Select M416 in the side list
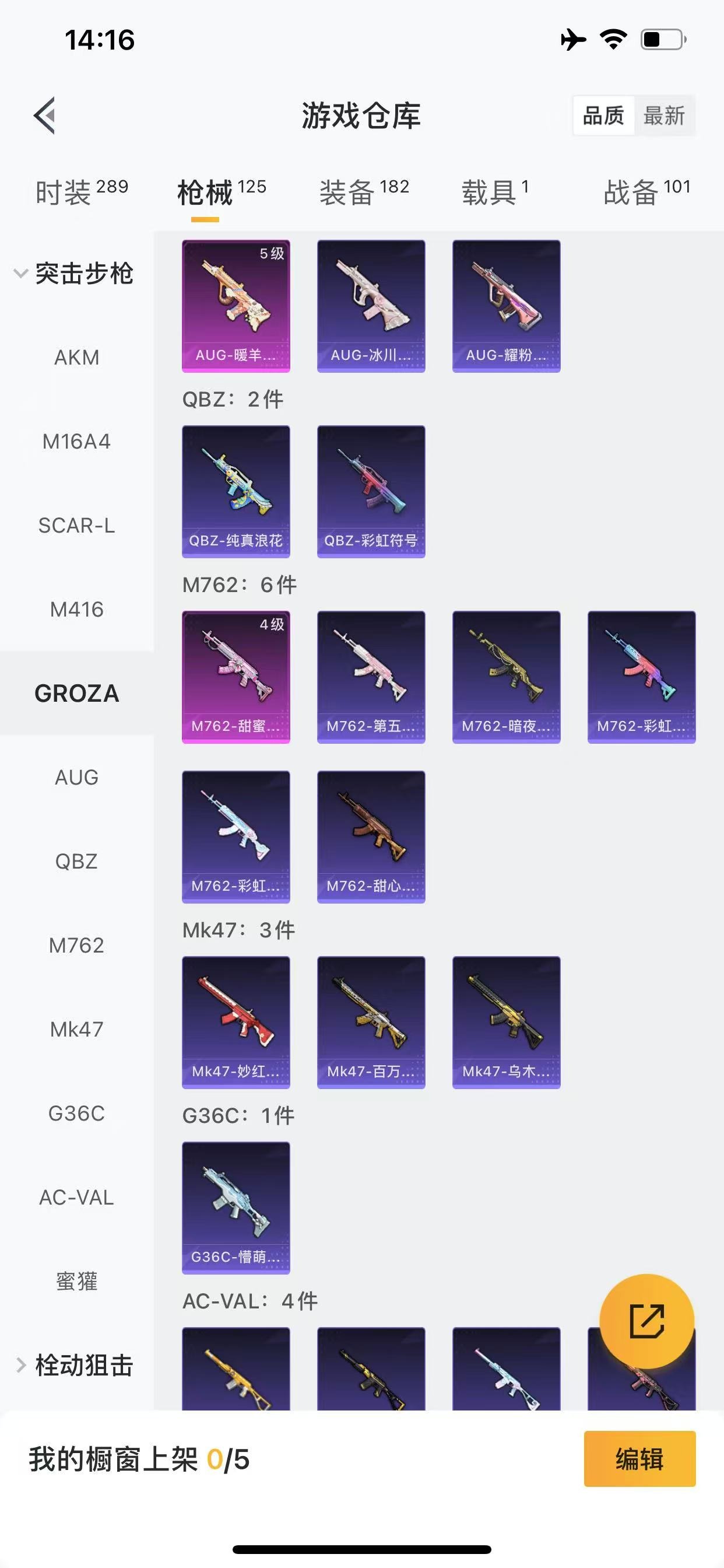The width and height of the screenshot is (724, 1568). click(77, 610)
